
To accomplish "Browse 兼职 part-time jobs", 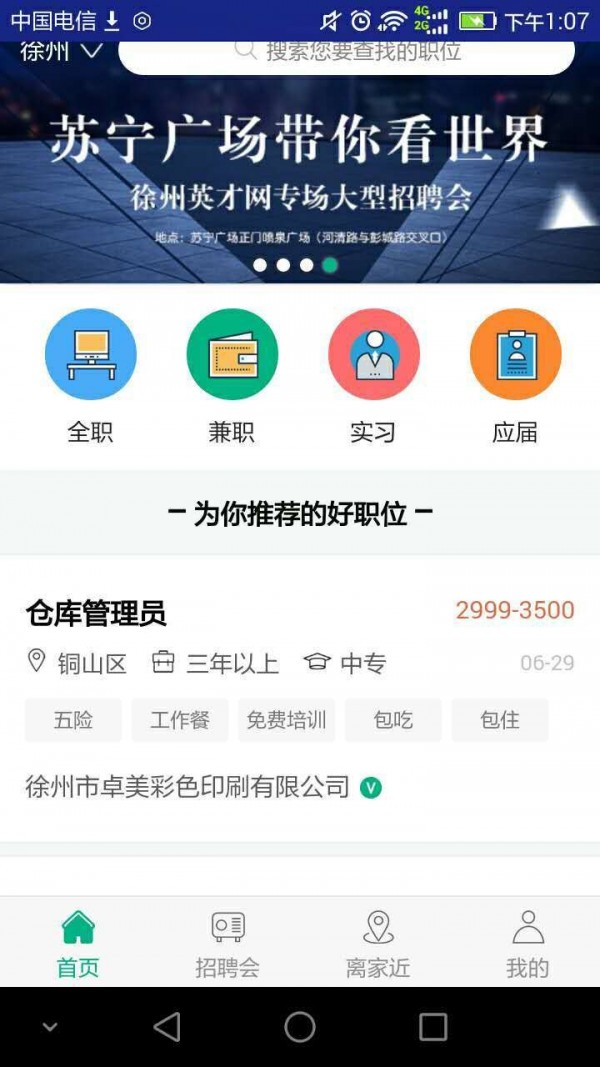I will tap(232, 376).
